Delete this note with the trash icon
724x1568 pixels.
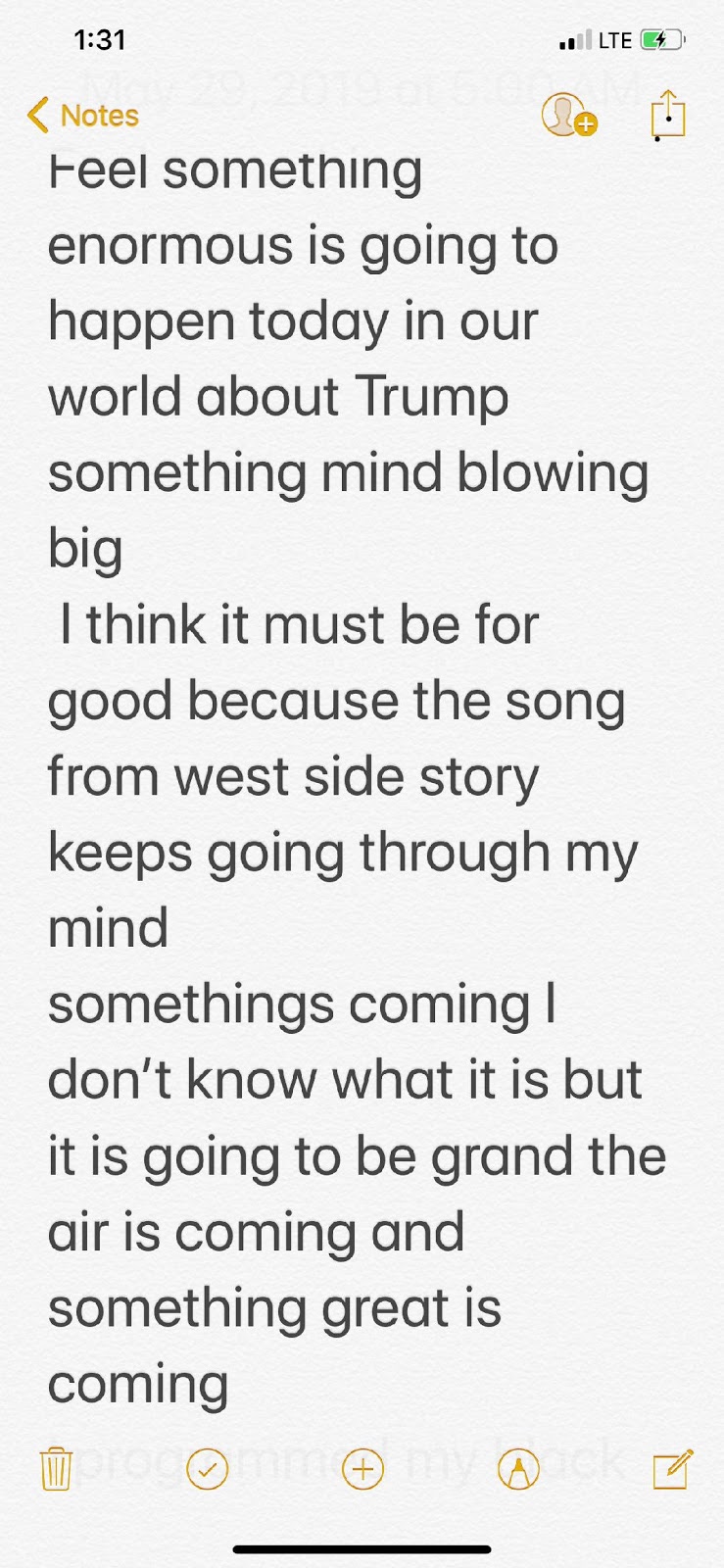[56, 1469]
